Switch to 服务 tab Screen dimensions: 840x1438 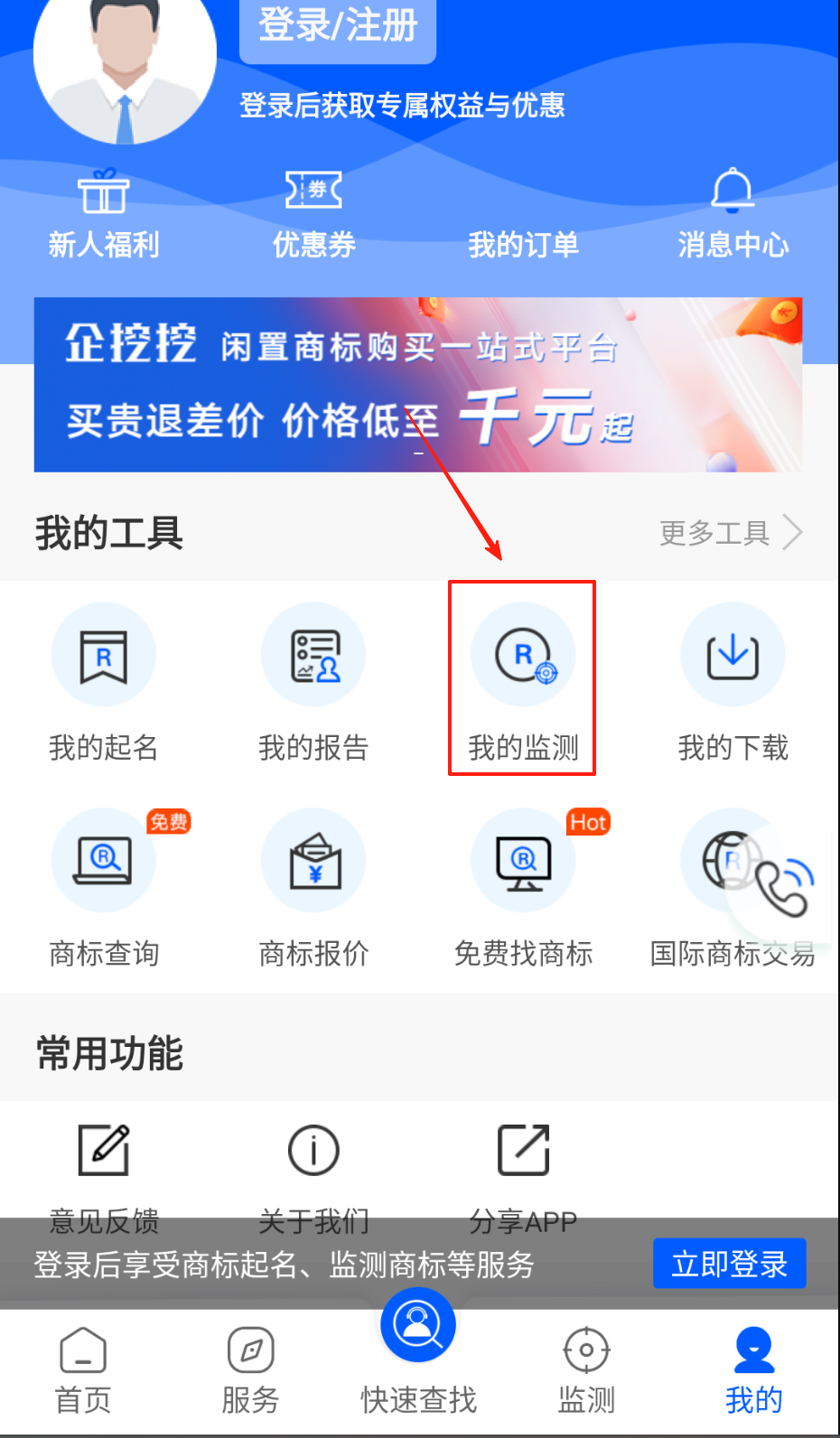(x=250, y=1370)
